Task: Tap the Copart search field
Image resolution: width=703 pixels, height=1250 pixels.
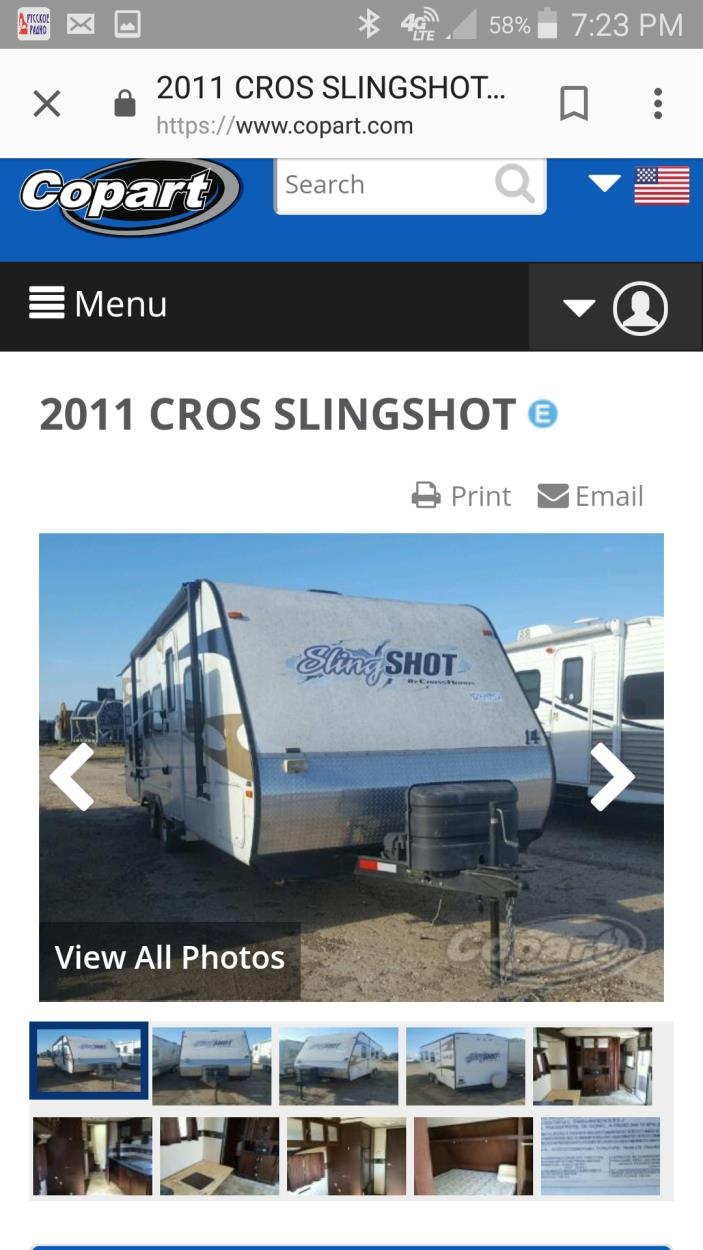Action: [x=385, y=185]
